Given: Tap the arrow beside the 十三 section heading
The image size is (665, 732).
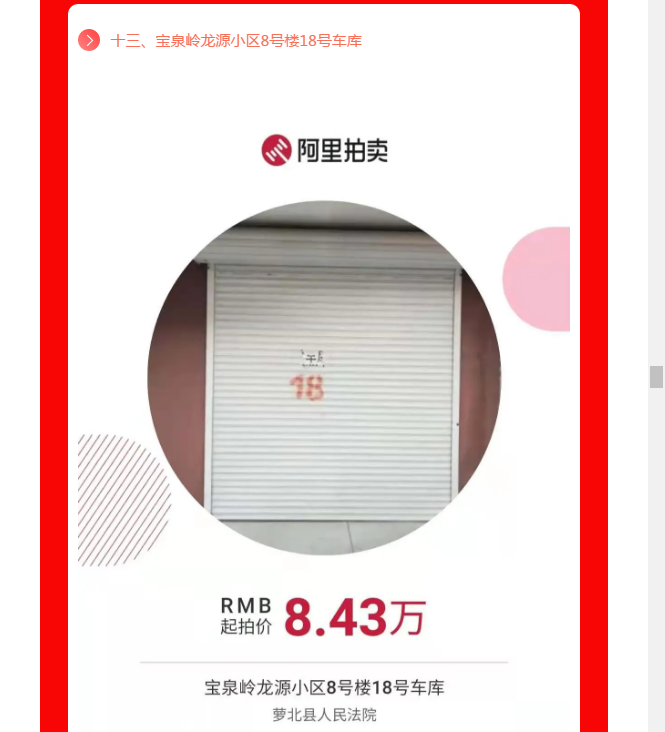Looking at the screenshot, I should [89, 41].
